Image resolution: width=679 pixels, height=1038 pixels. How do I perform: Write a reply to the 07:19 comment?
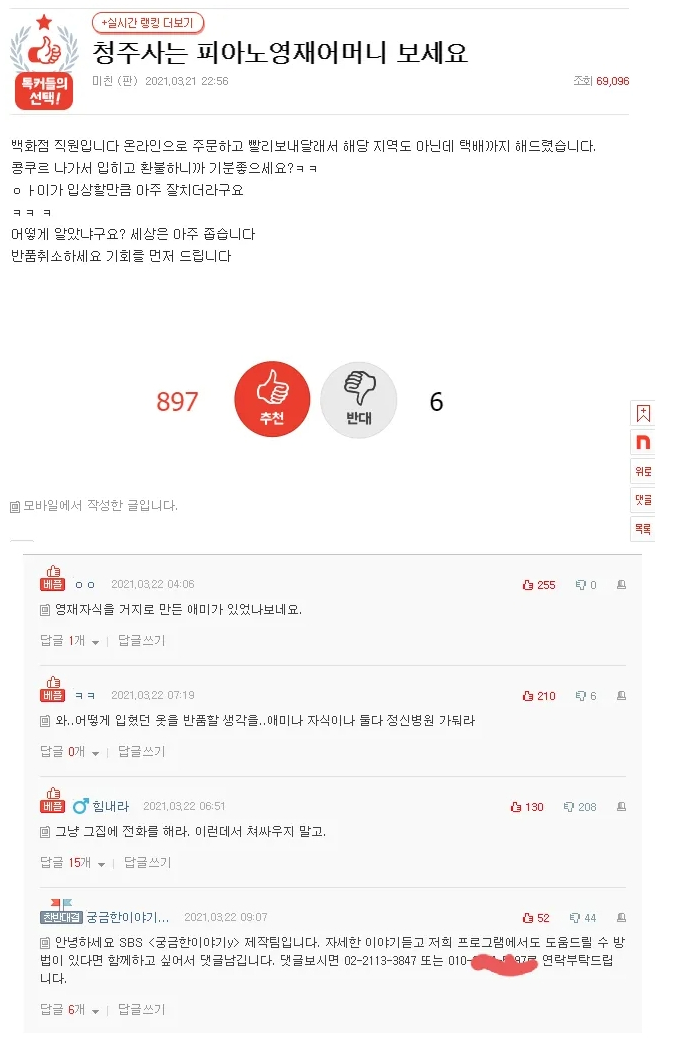pos(141,751)
